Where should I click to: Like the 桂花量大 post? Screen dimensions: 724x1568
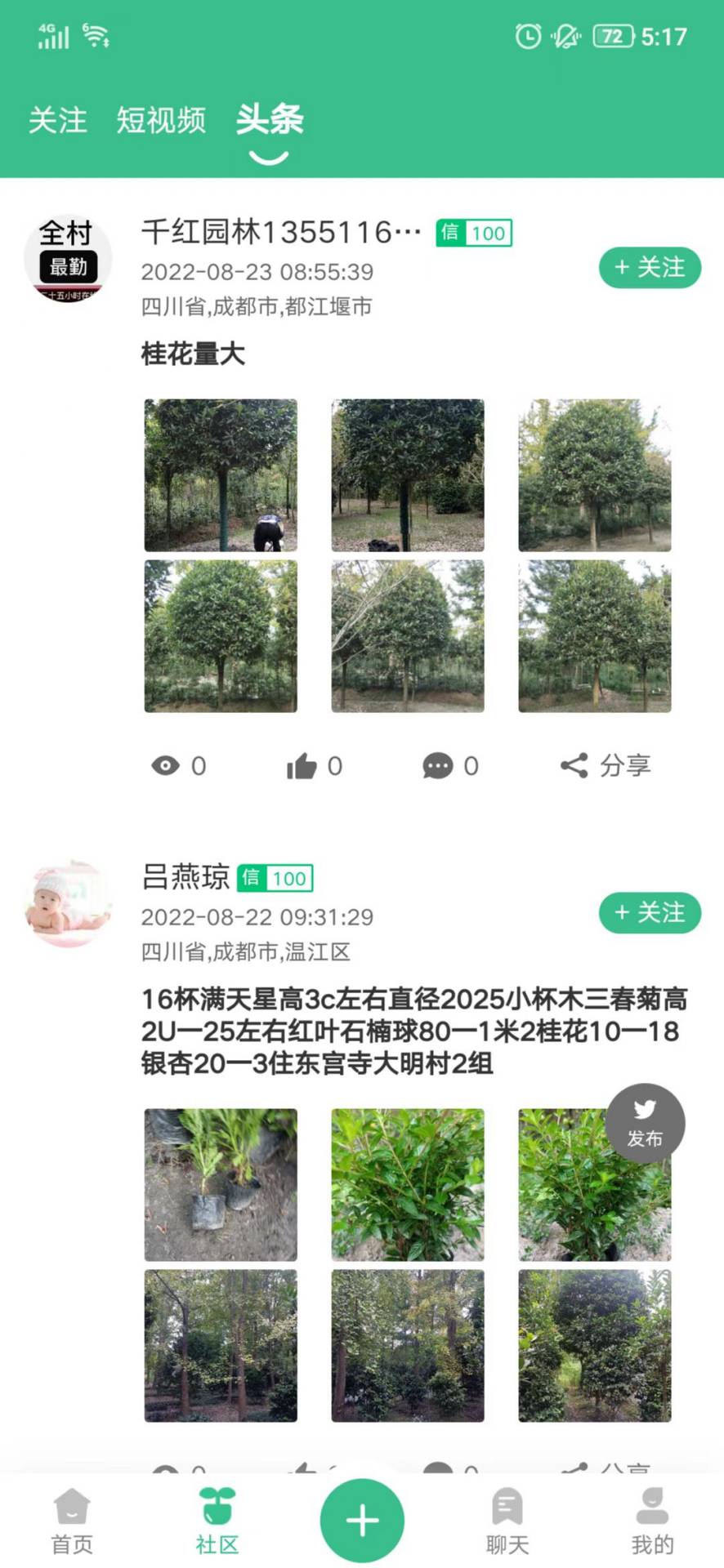pos(314,766)
